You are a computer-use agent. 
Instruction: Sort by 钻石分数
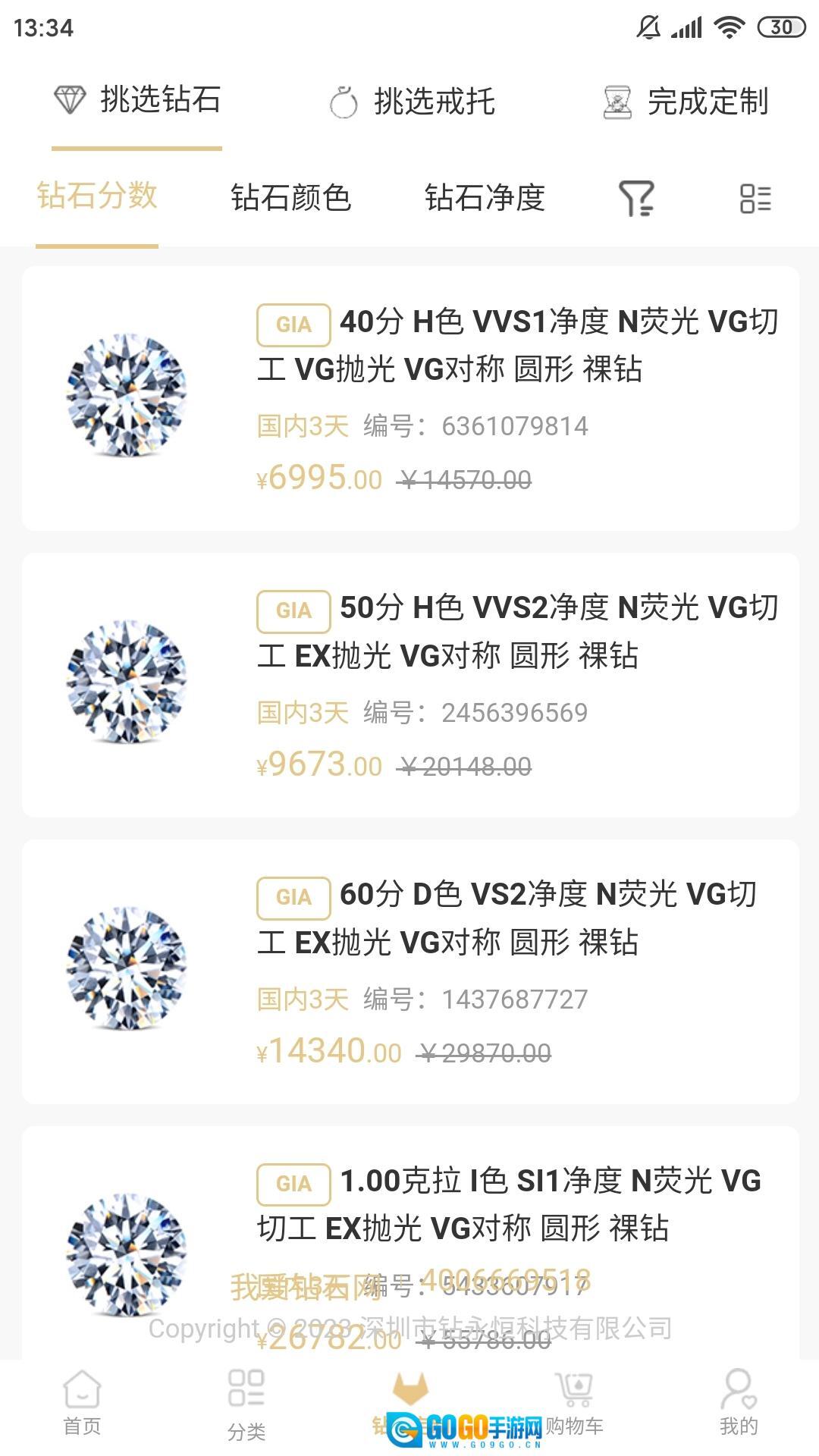coord(97,196)
